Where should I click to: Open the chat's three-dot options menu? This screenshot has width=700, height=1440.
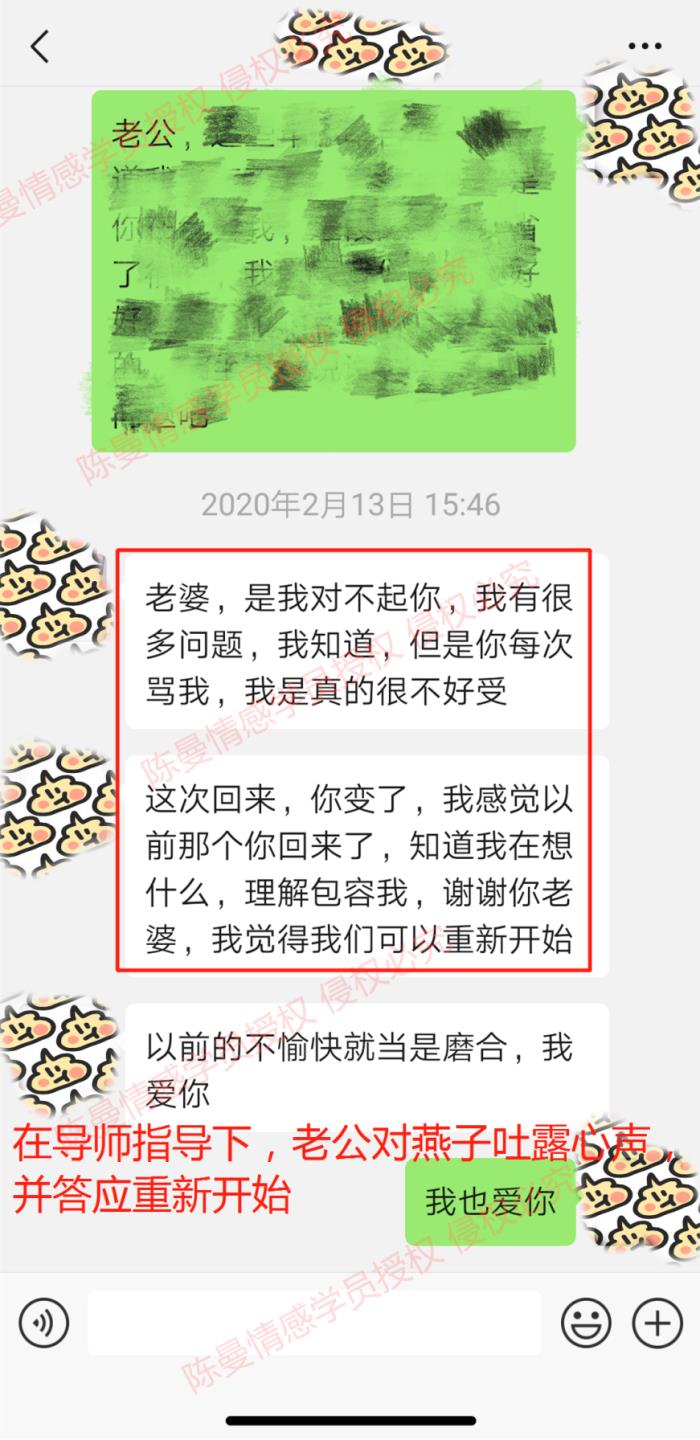click(645, 47)
